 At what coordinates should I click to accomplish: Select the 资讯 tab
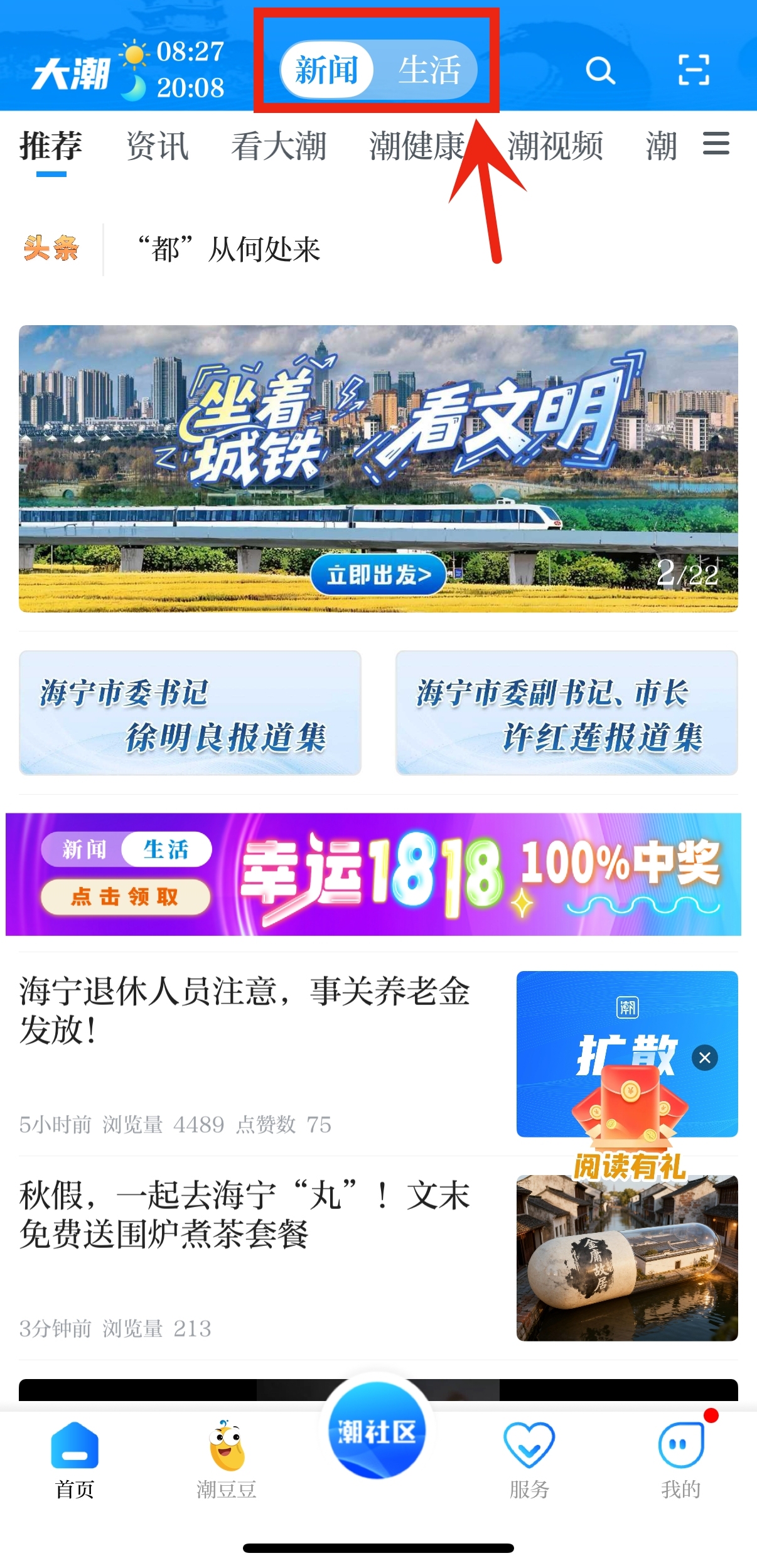click(x=157, y=146)
